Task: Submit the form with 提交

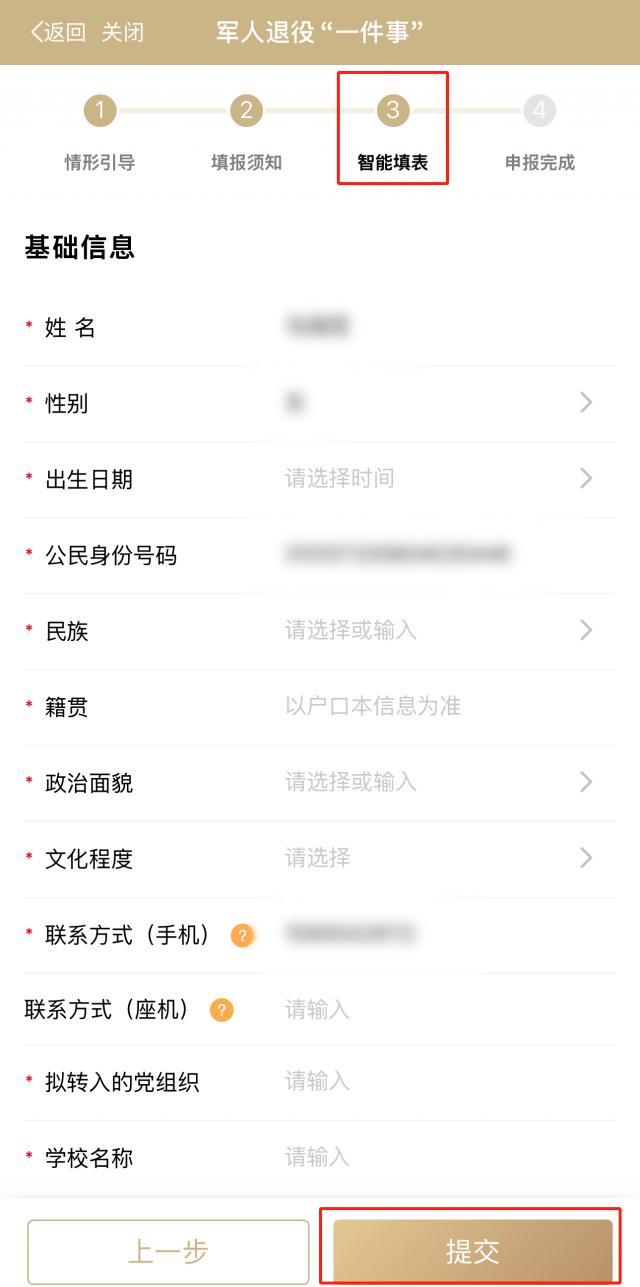Action: 472,1251
